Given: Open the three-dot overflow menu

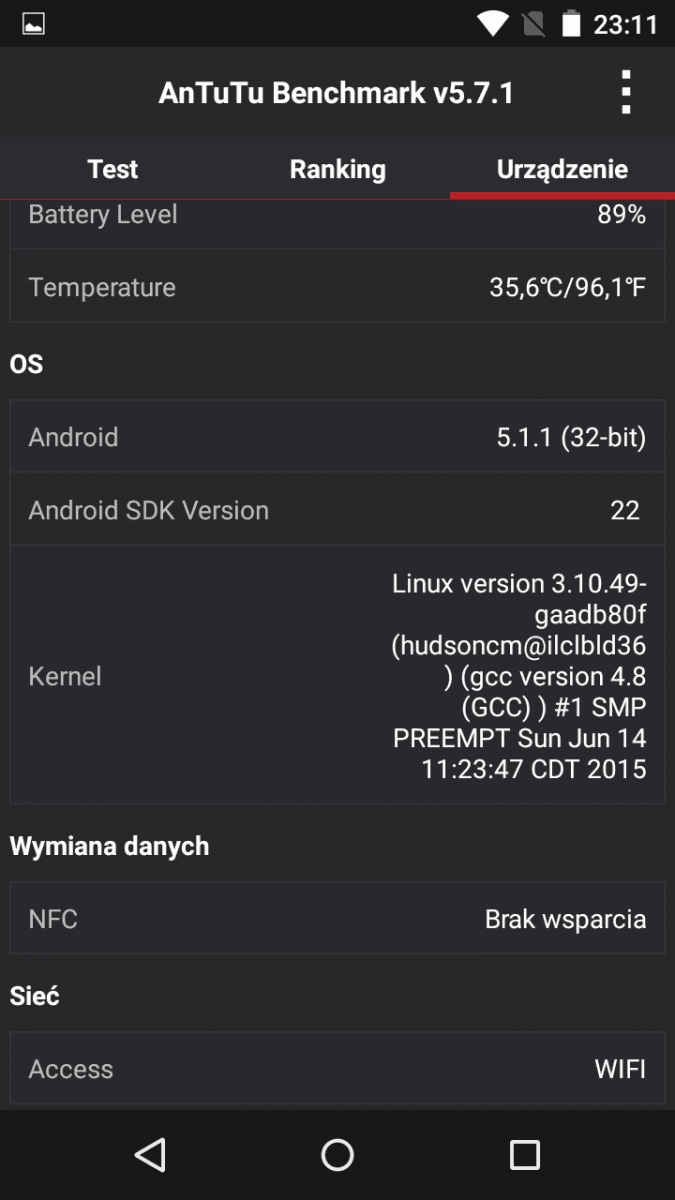Looking at the screenshot, I should 626,93.
